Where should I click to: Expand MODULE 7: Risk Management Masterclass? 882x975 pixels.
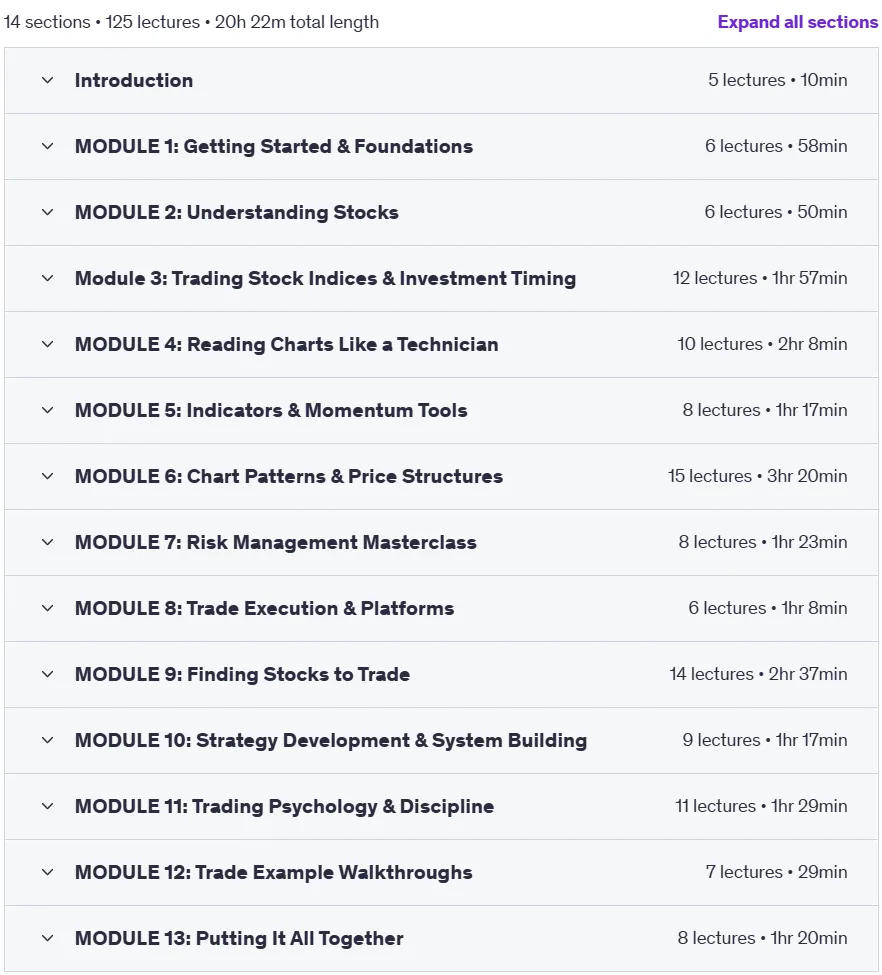(441, 542)
